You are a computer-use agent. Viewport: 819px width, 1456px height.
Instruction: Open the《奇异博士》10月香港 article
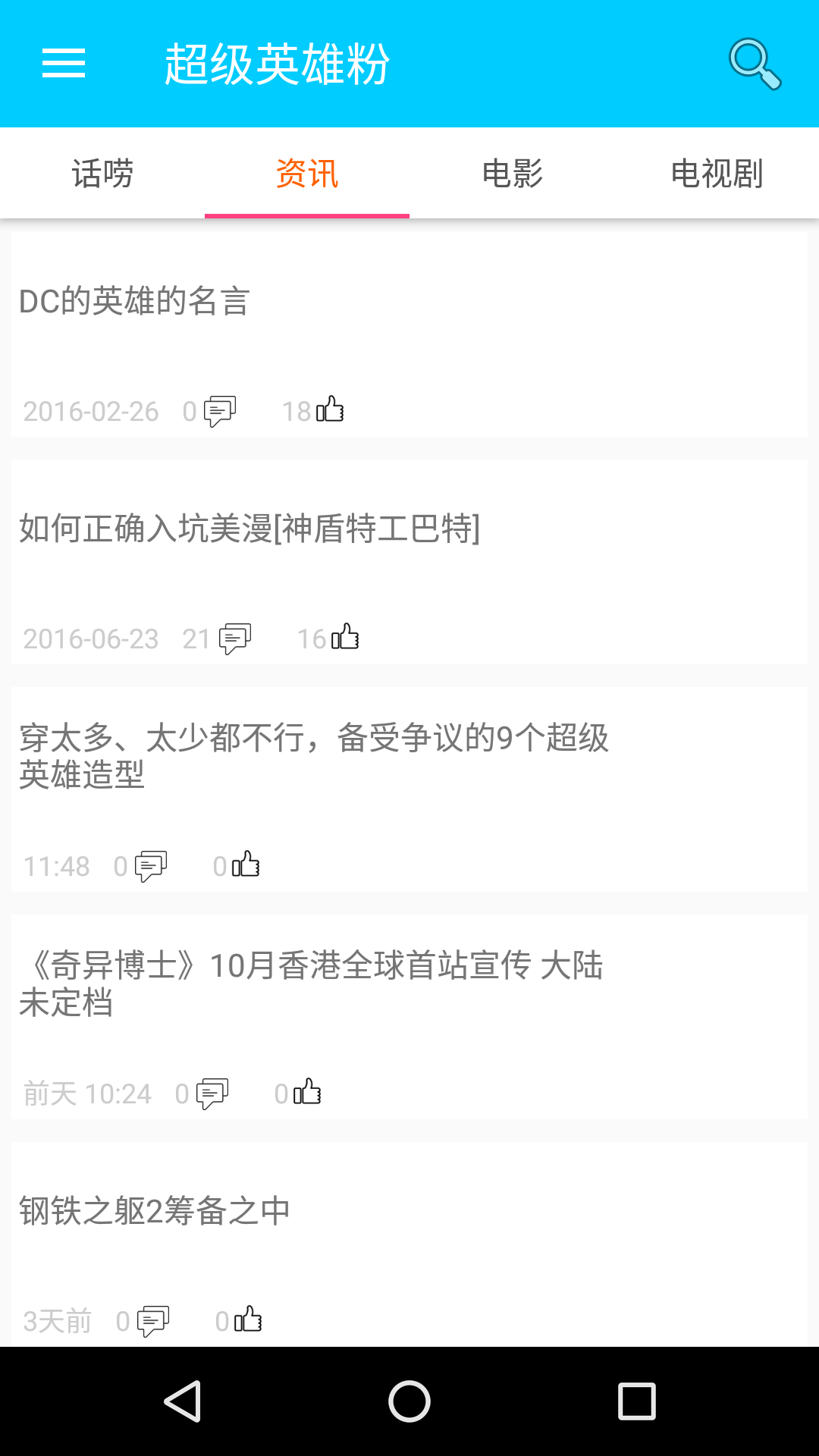tap(311, 983)
